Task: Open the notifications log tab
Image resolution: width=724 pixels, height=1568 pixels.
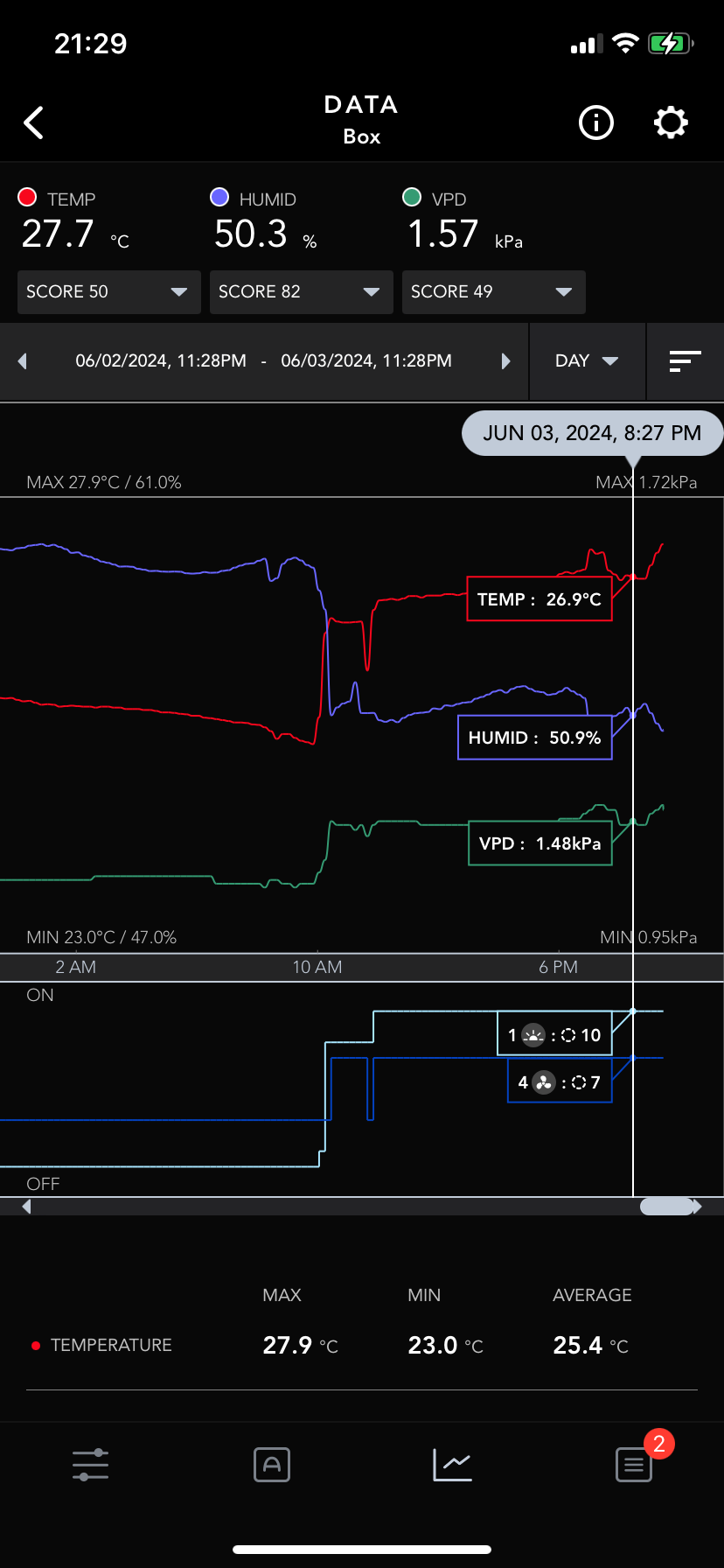Action: 635,1465
